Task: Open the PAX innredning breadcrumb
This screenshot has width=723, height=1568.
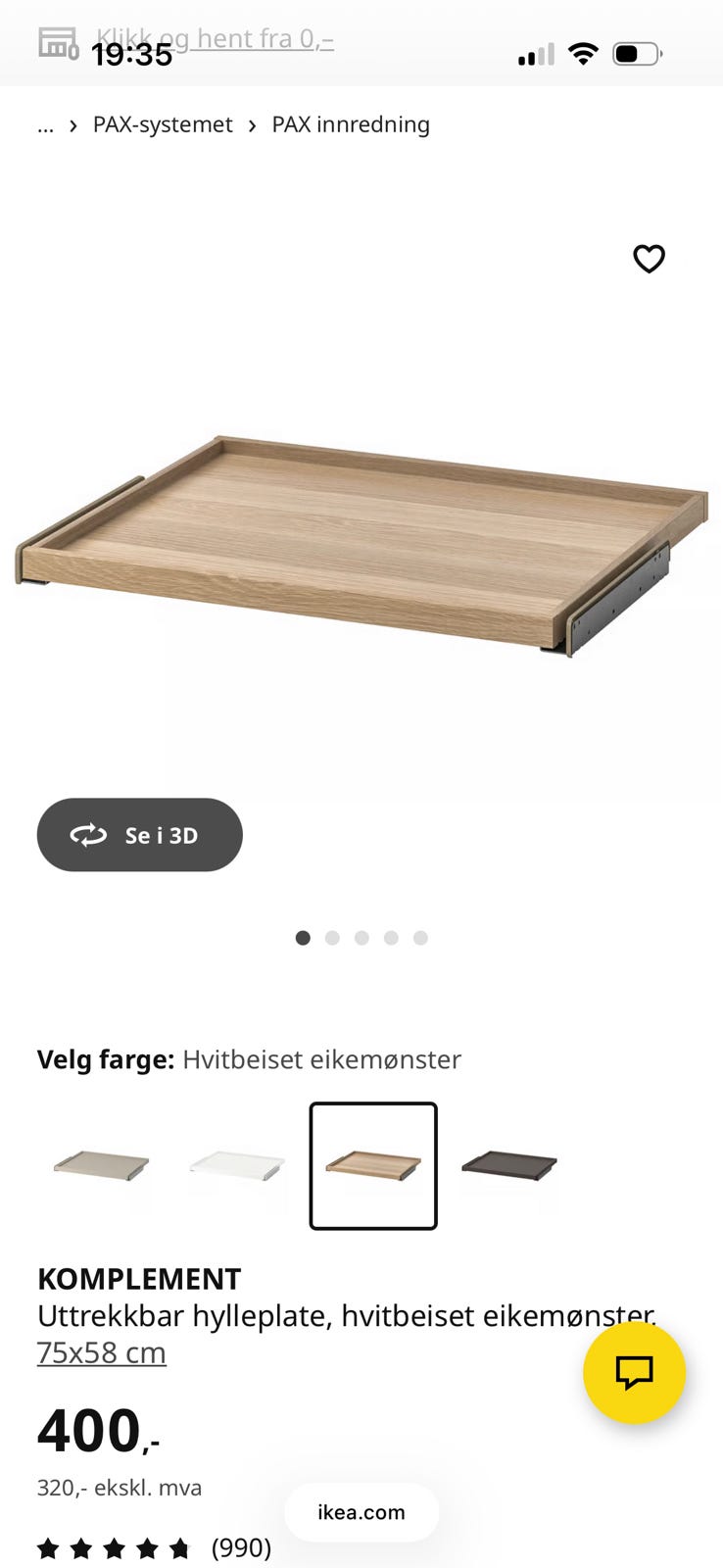Action: point(351,124)
